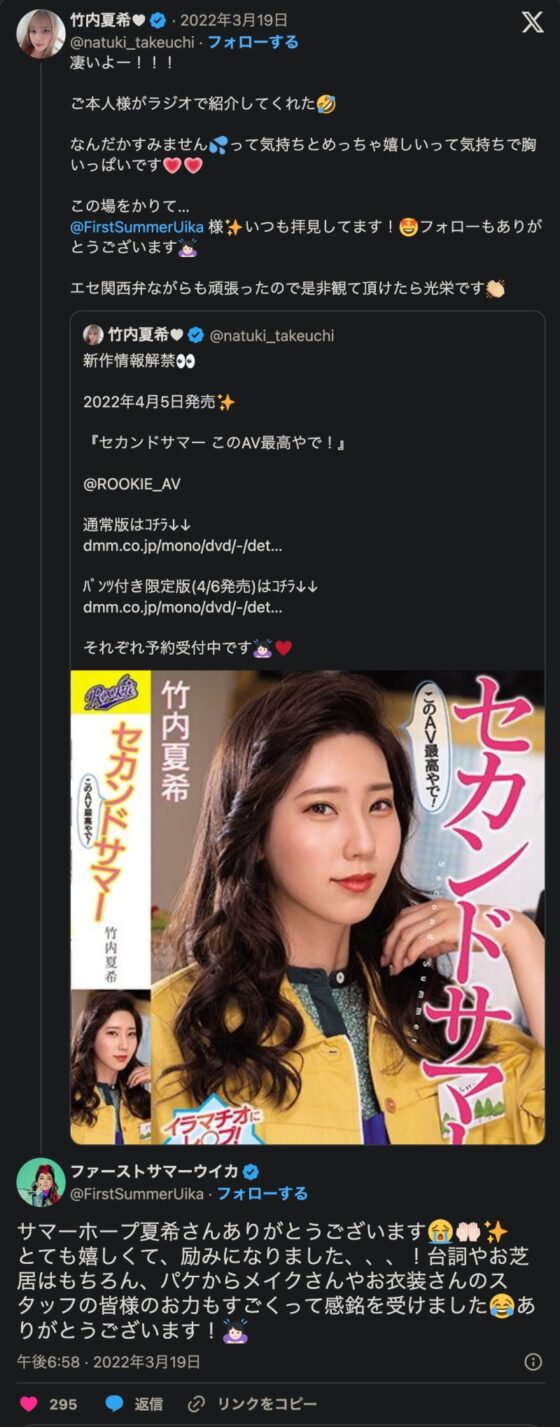Reply using the 返信 button

point(134,1404)
